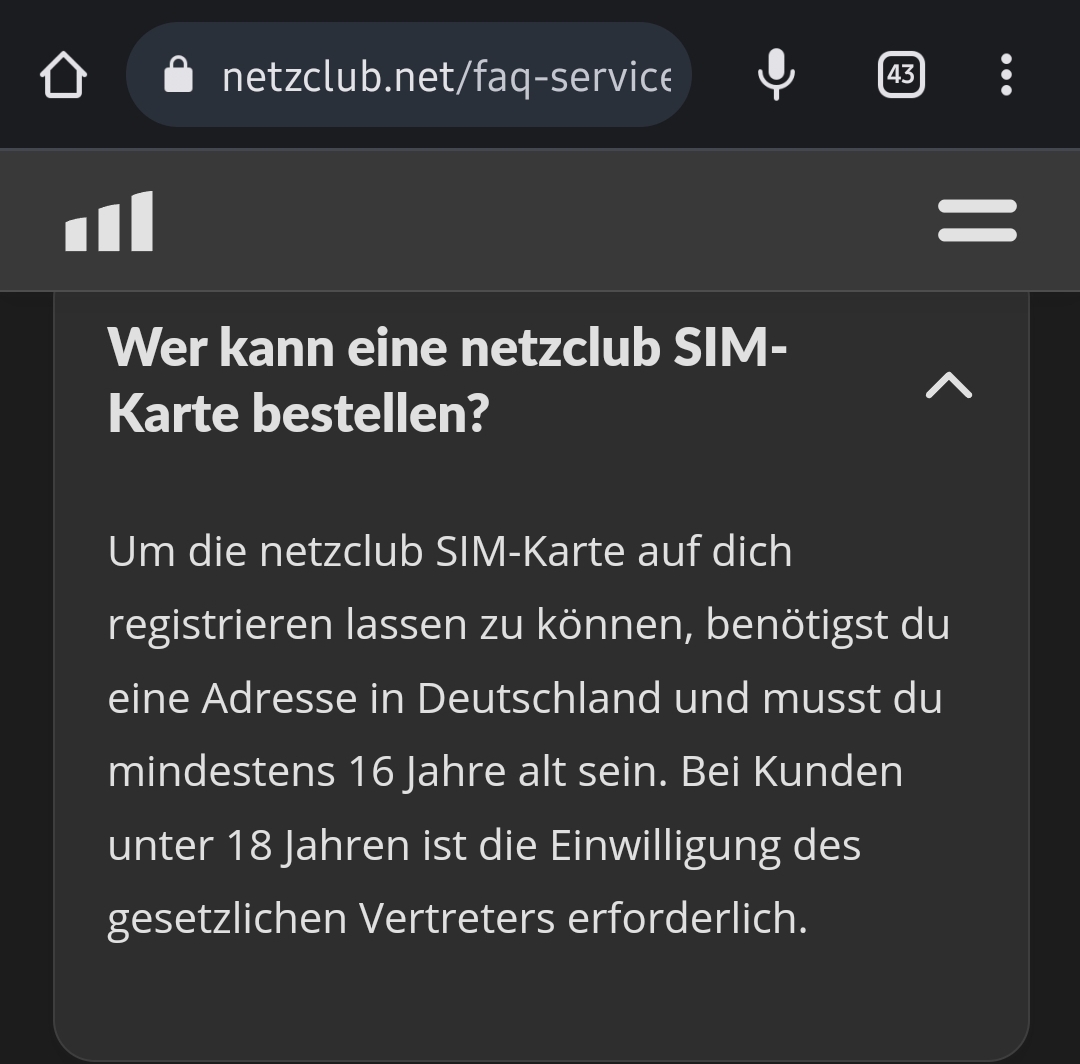
Task: Open the tab switcher showing 43 tabs
Action: (x=901, y=76)
